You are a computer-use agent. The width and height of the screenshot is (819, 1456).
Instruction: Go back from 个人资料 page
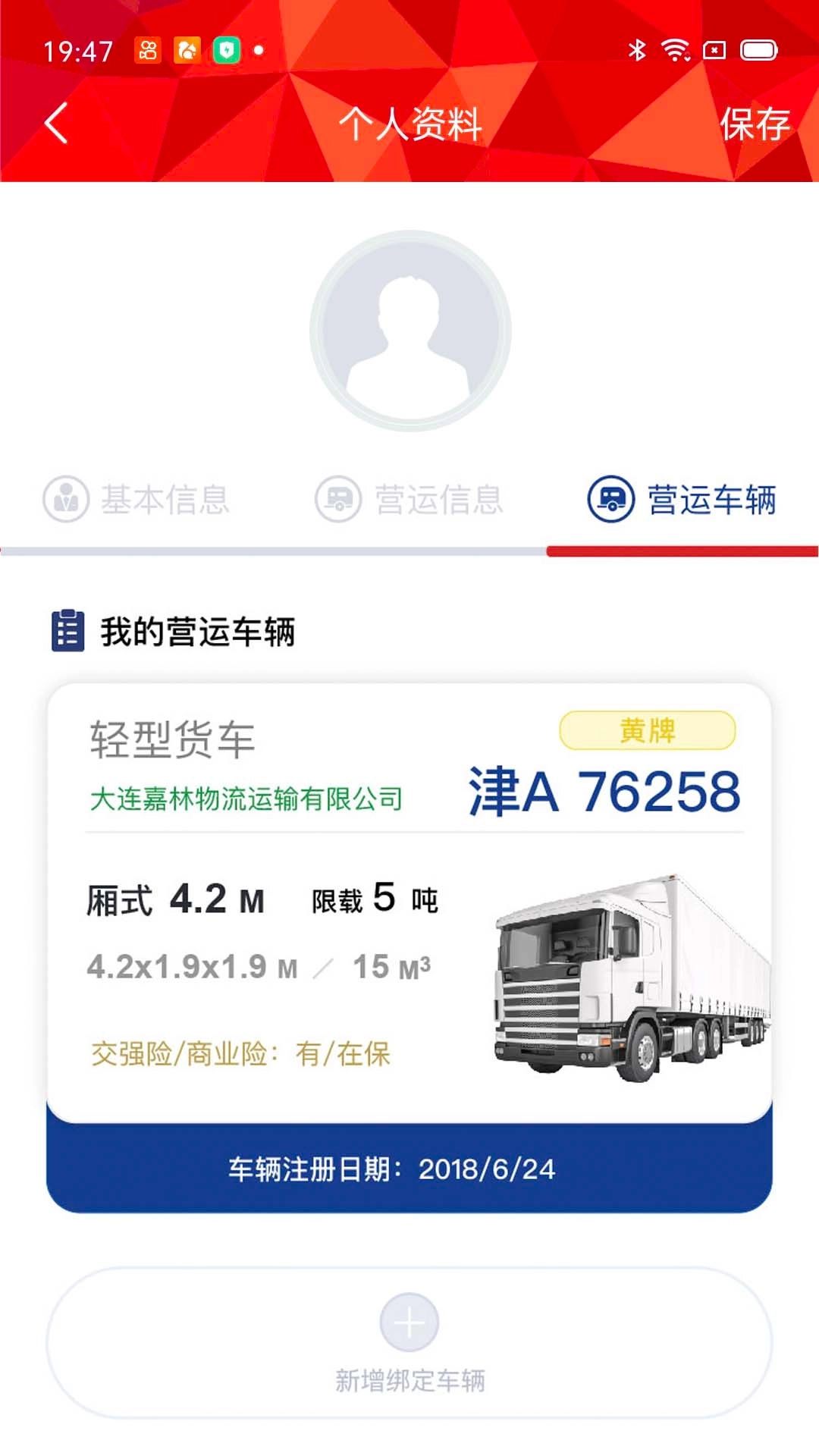tap(56, 124)
